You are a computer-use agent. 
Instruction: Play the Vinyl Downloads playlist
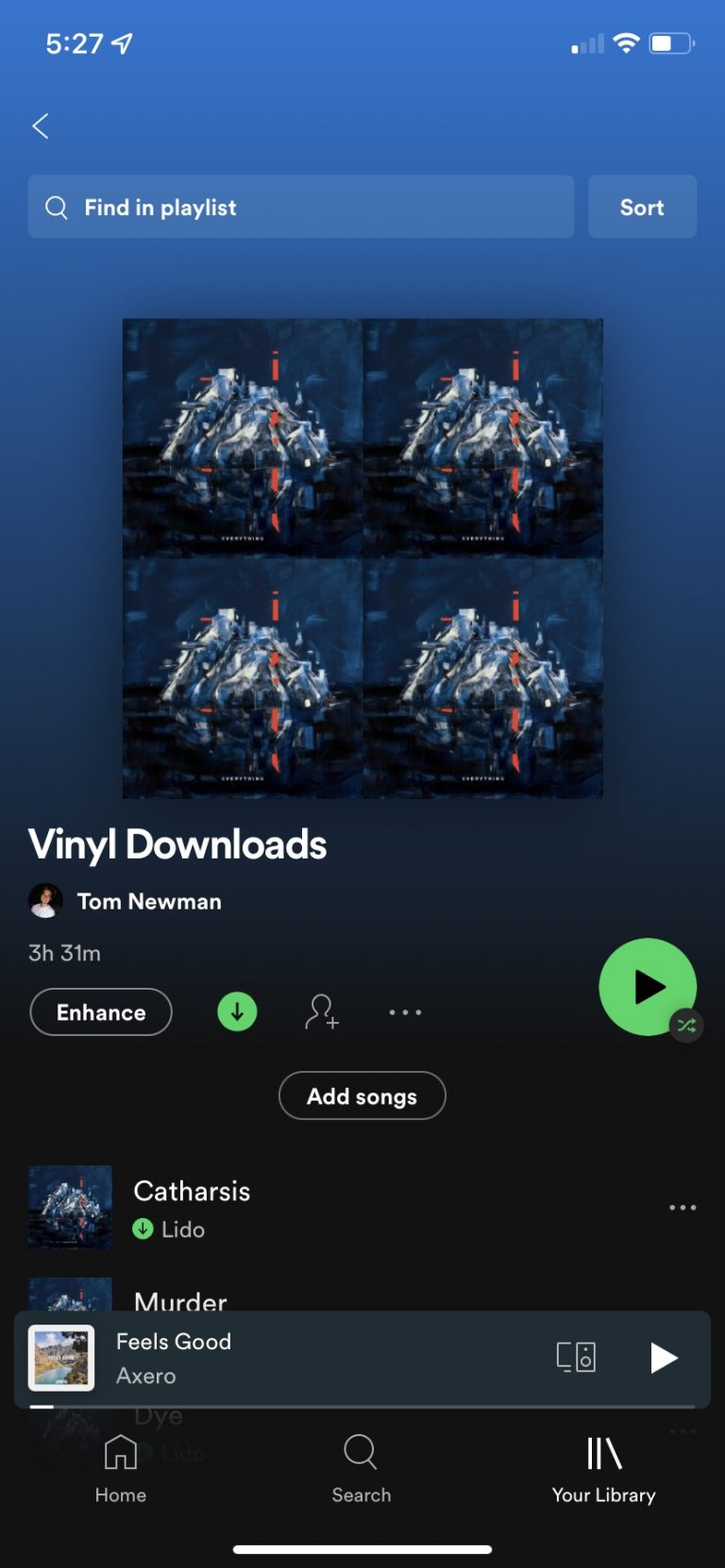[x=648, y=987]
